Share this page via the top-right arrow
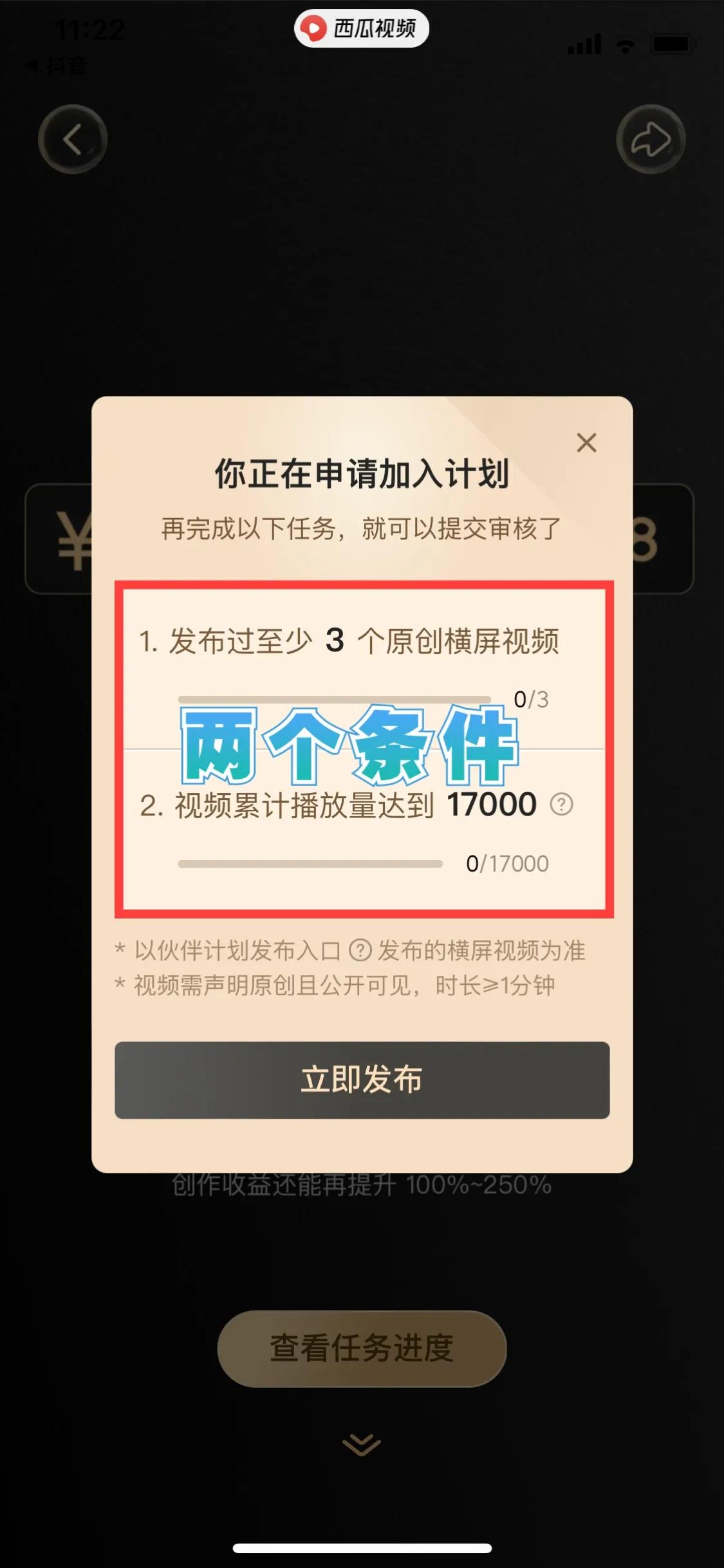 click(651, 139)
